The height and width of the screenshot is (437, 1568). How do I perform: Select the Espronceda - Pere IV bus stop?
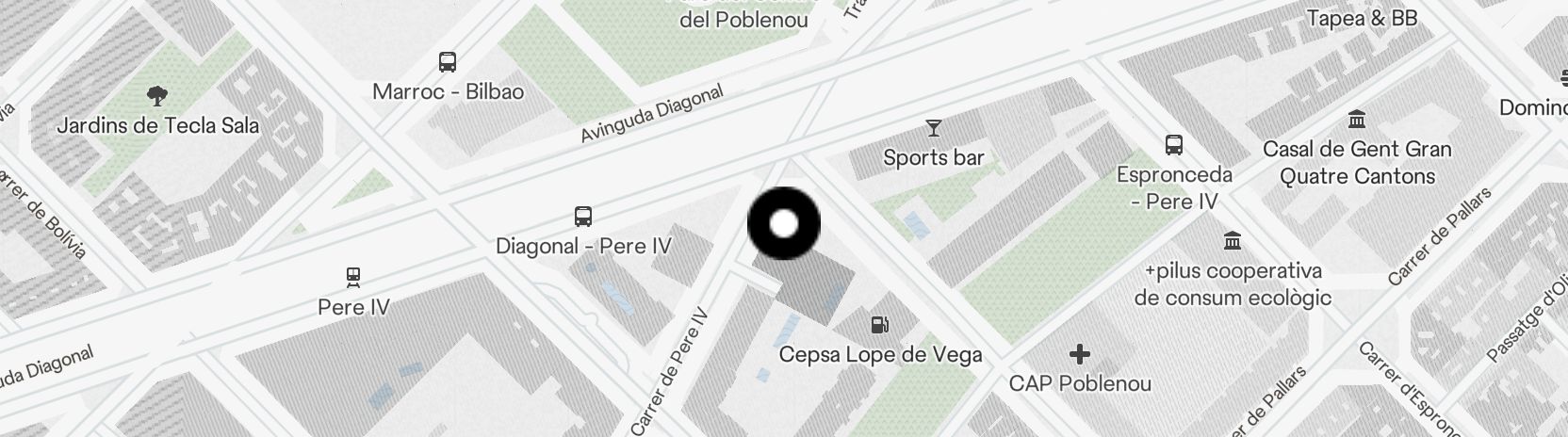pos(1173,145)
